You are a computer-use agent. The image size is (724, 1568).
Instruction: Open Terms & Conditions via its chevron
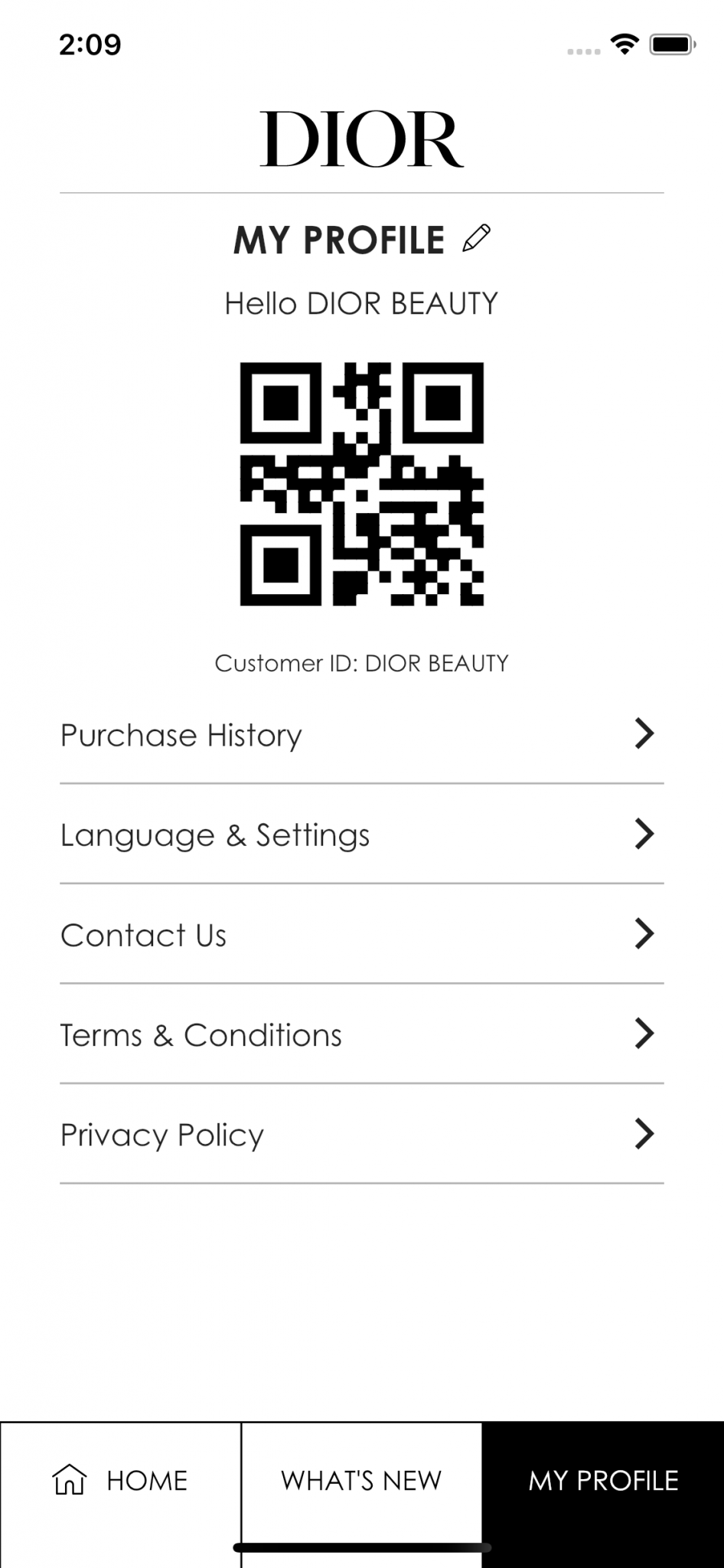pos(645,1034)
